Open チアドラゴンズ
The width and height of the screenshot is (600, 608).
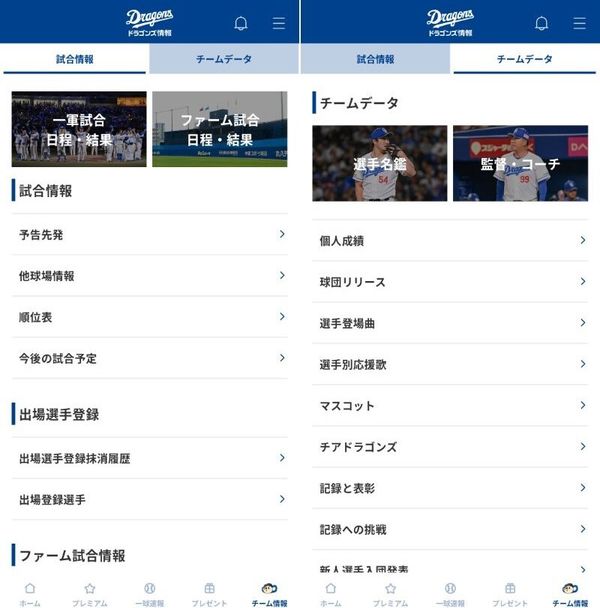450,447
